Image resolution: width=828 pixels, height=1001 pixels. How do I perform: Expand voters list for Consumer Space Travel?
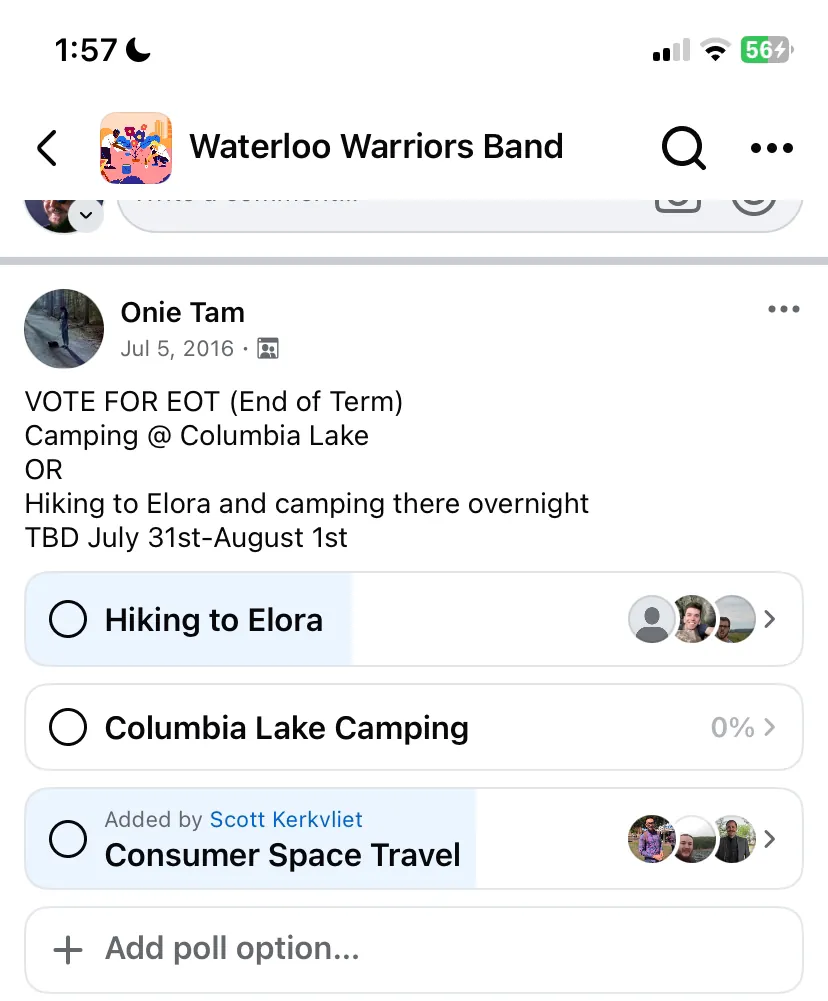770,839
